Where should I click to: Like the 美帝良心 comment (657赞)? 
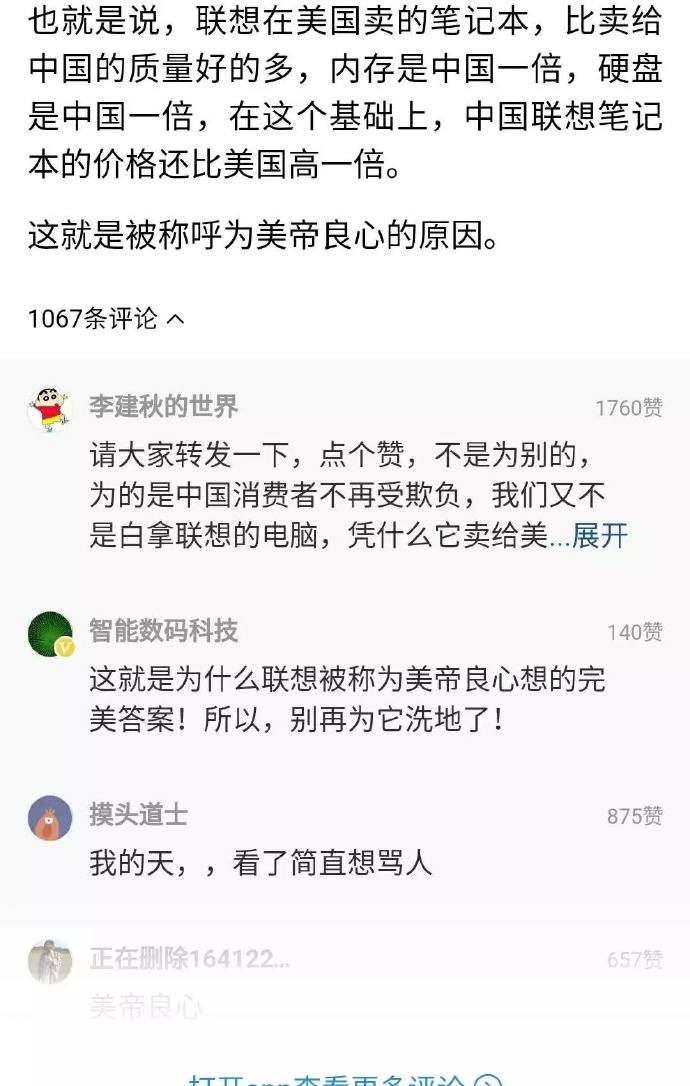pos(634,960)
